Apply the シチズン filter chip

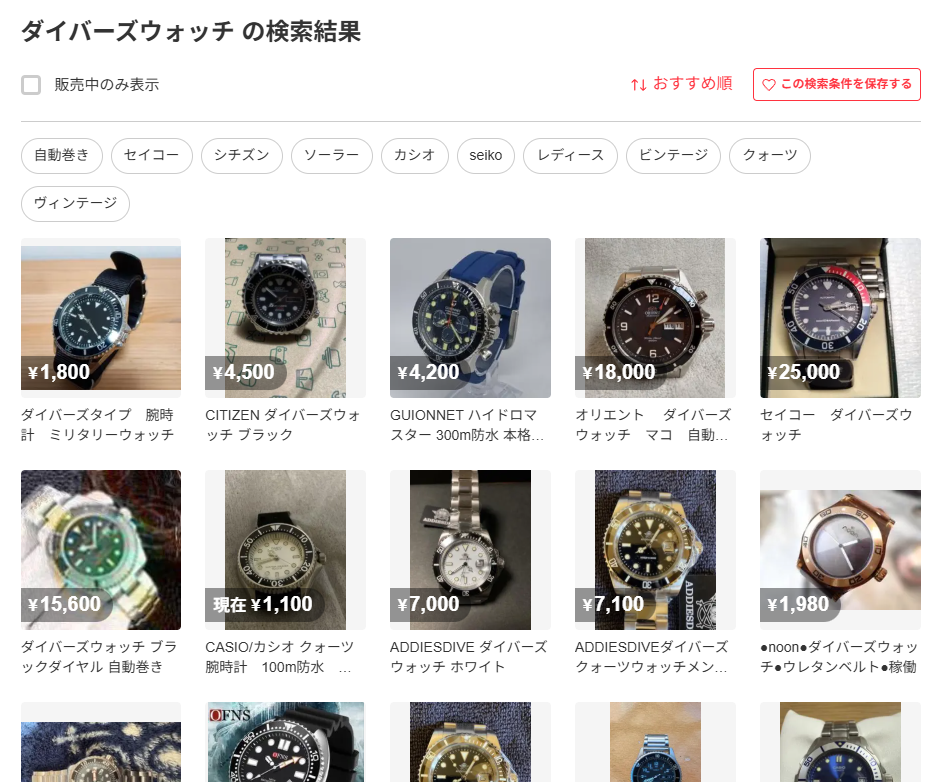coord(241,155)
